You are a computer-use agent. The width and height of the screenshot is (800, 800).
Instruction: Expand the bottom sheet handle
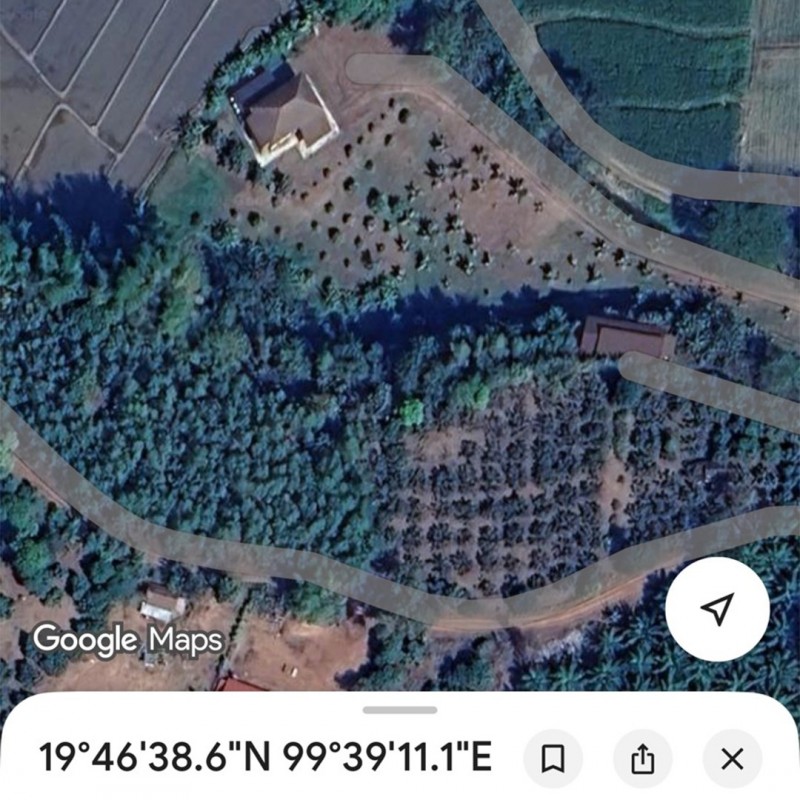click(x=400, y=710)
